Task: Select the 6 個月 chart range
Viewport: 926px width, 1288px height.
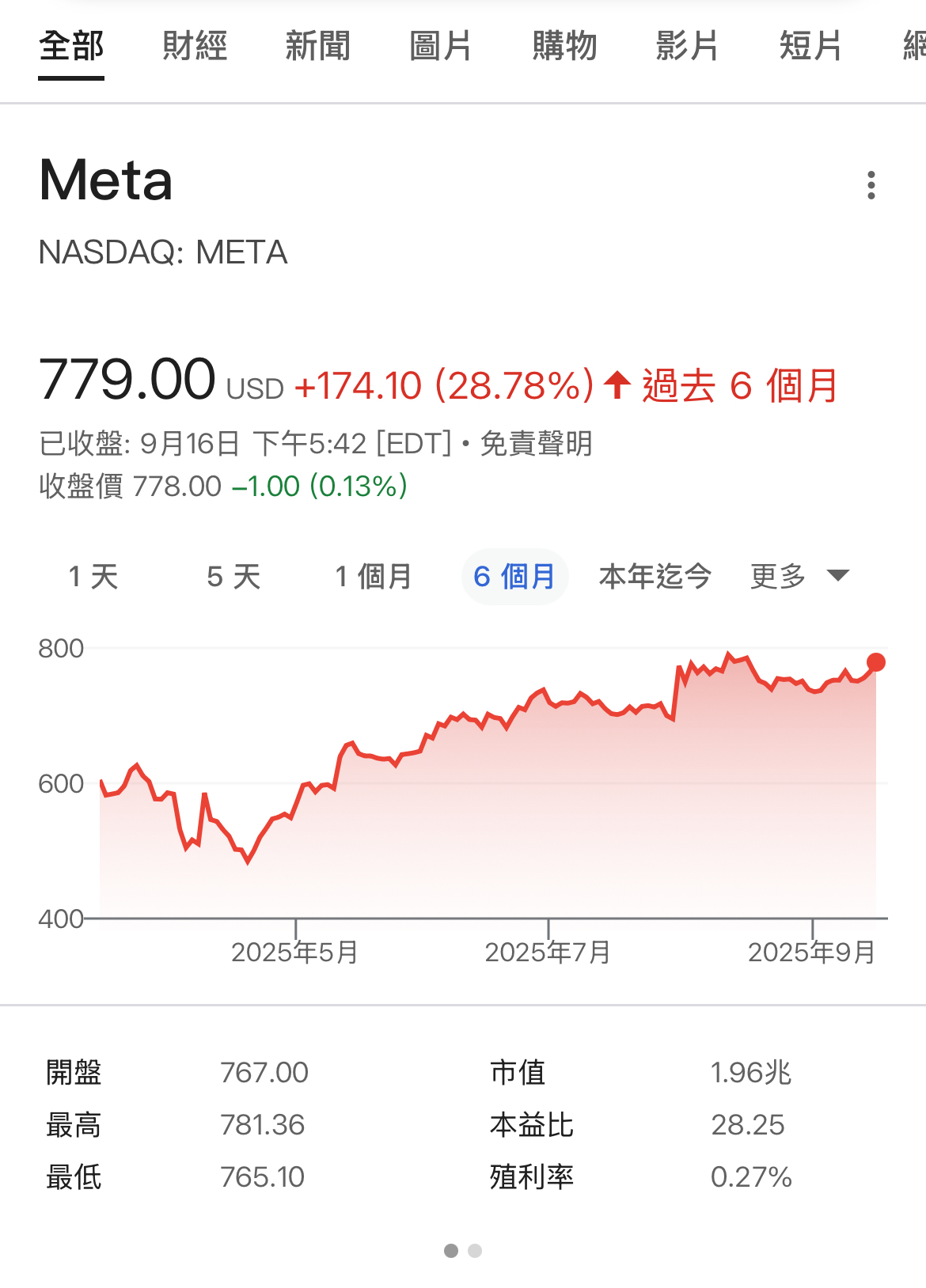Action: [x=514, y=577]
